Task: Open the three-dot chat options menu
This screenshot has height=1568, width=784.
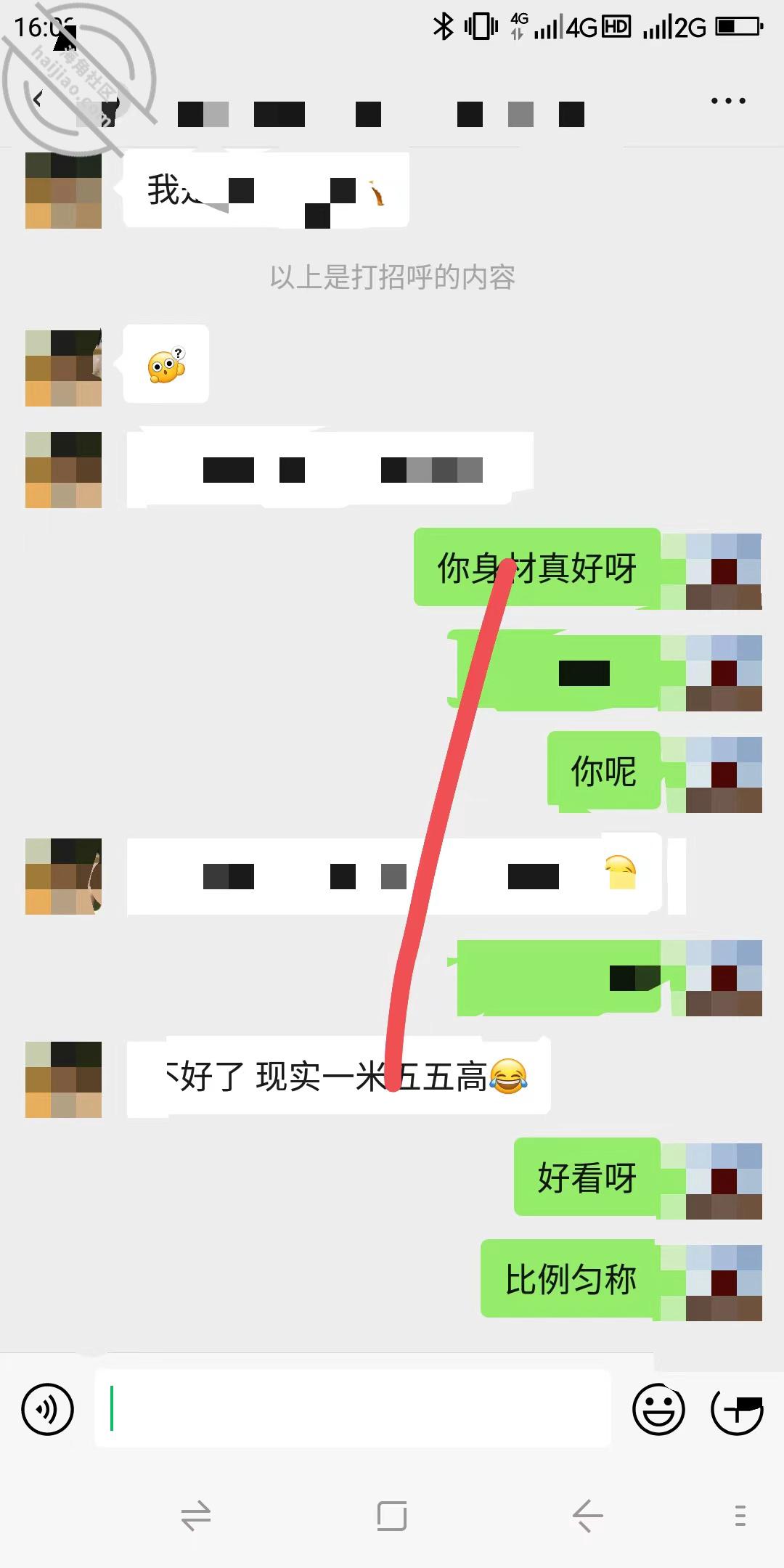Action: pos(728,101)
